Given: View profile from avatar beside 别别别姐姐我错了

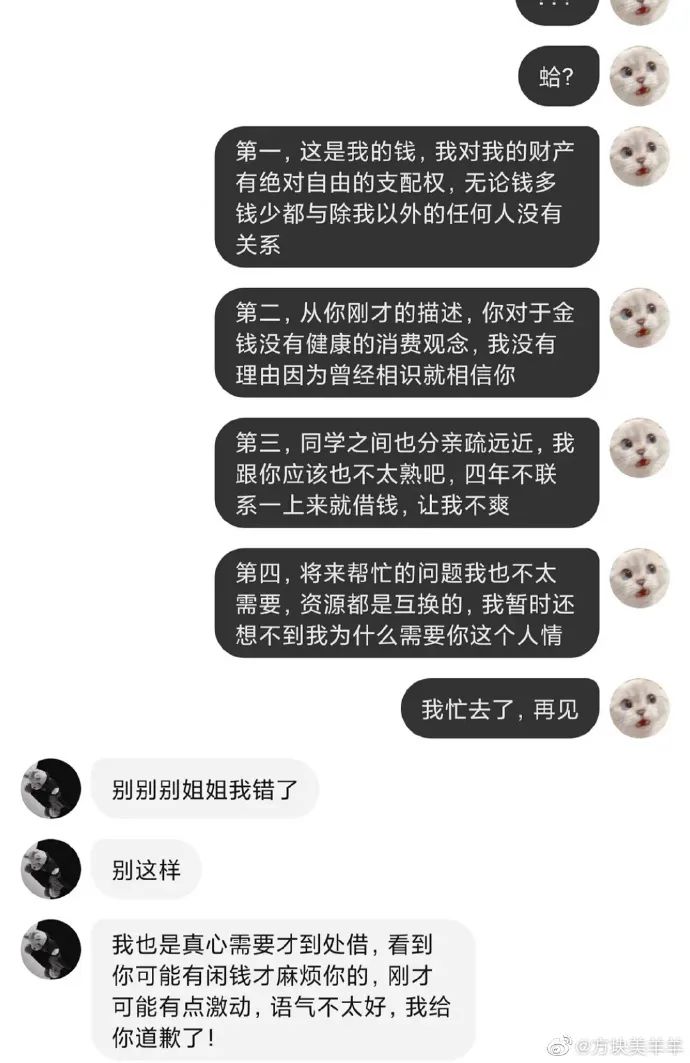Looking at the screenshot, I should click(51, 788).
